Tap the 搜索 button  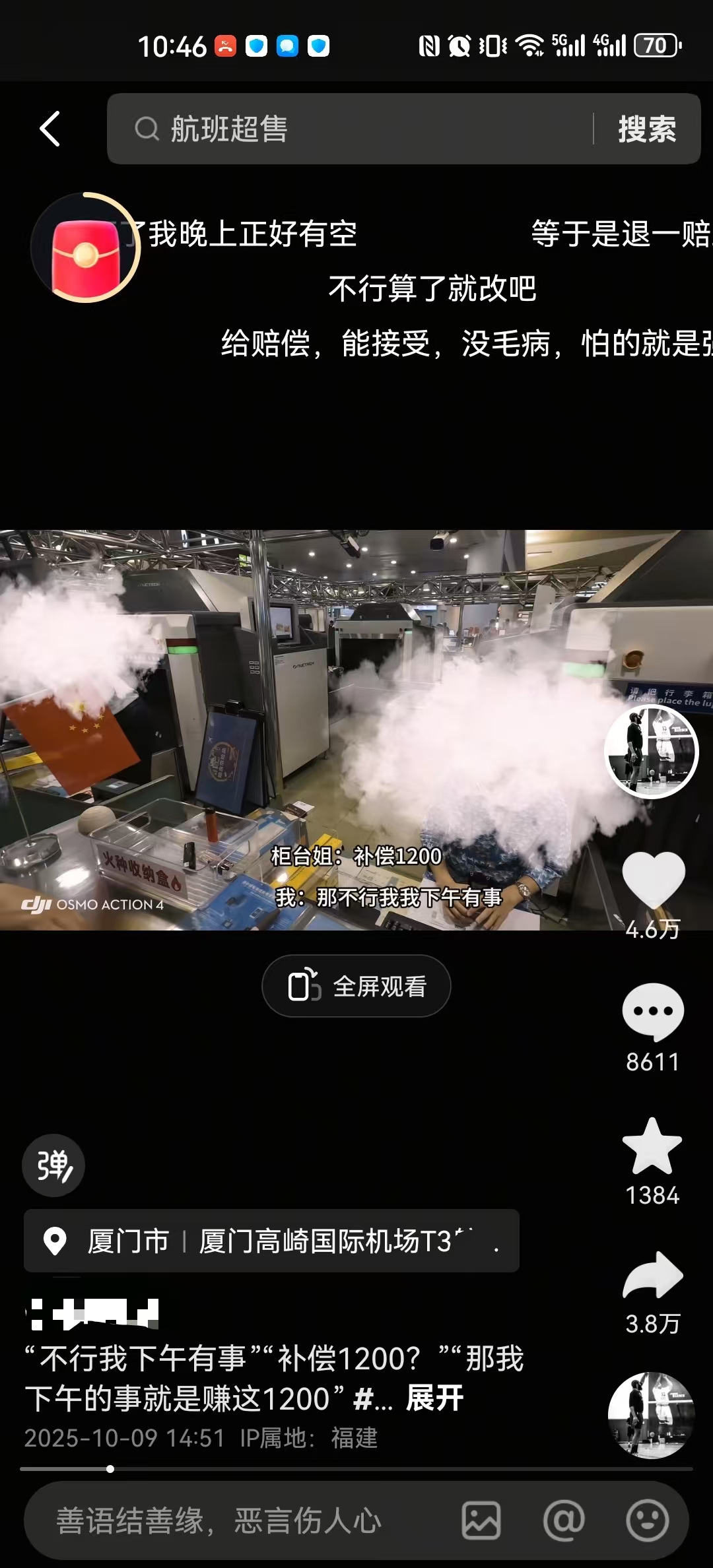[x=646, y=129]
